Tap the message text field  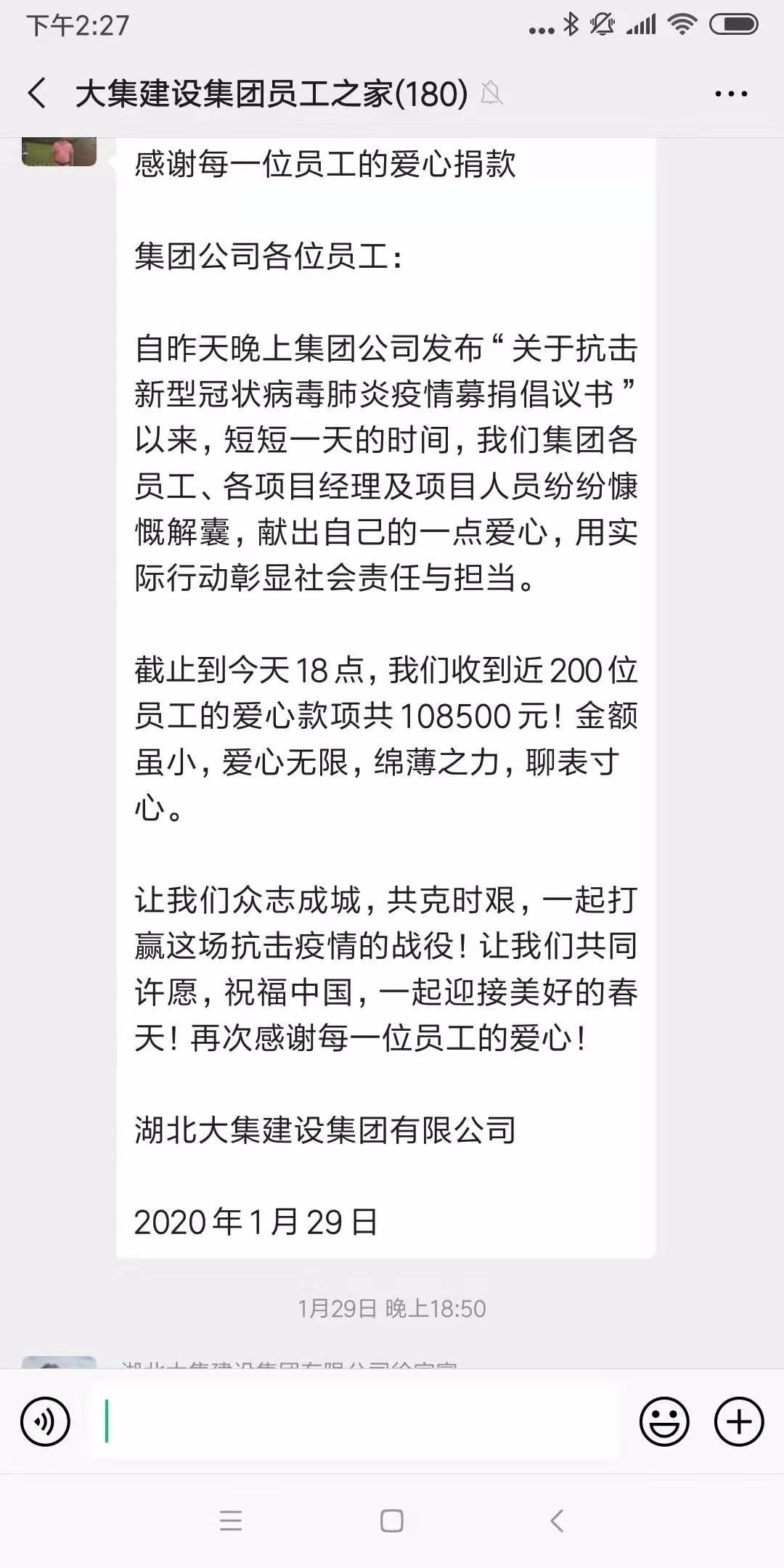tap(356, 1421)
